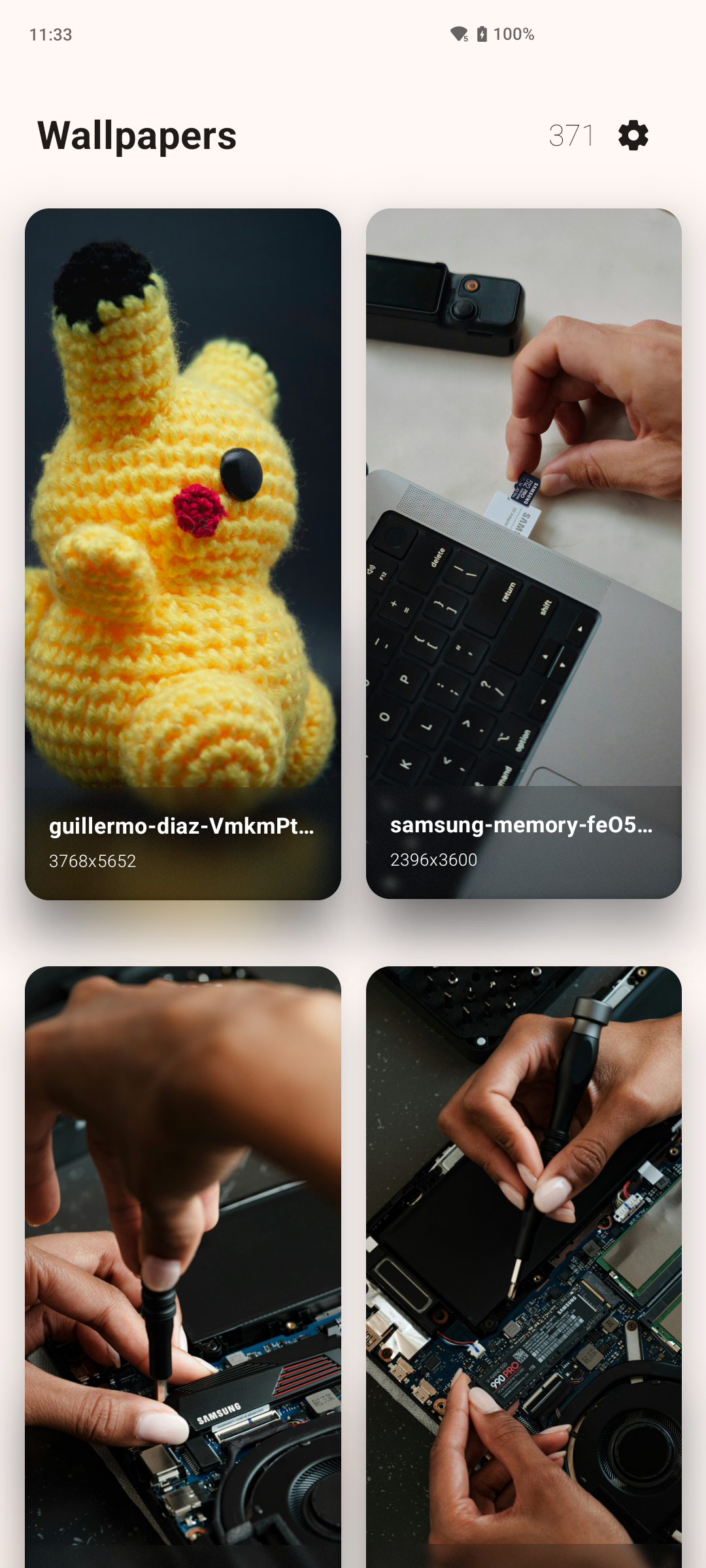
Task: Open the settings gear icon
Action: coord(633,135)
